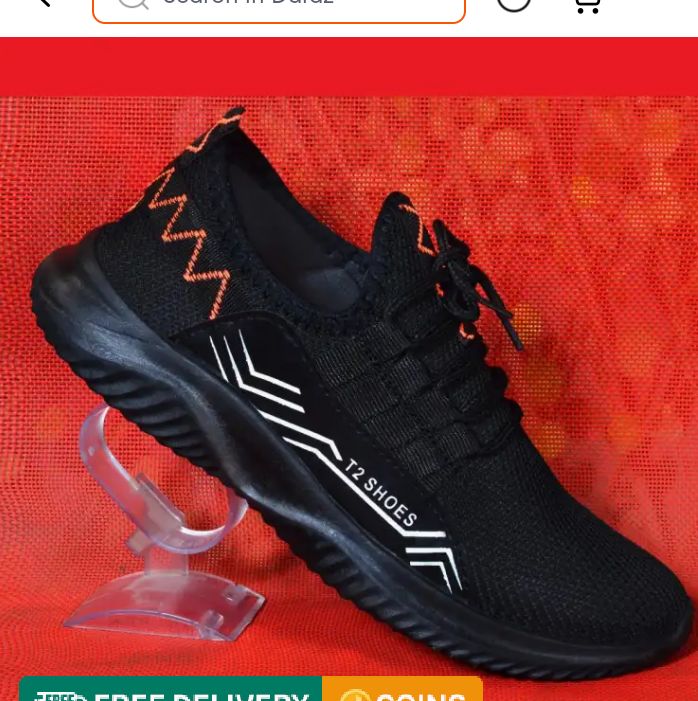
Task: Go back using the top-left arrow
Action: tap(40, 3)
